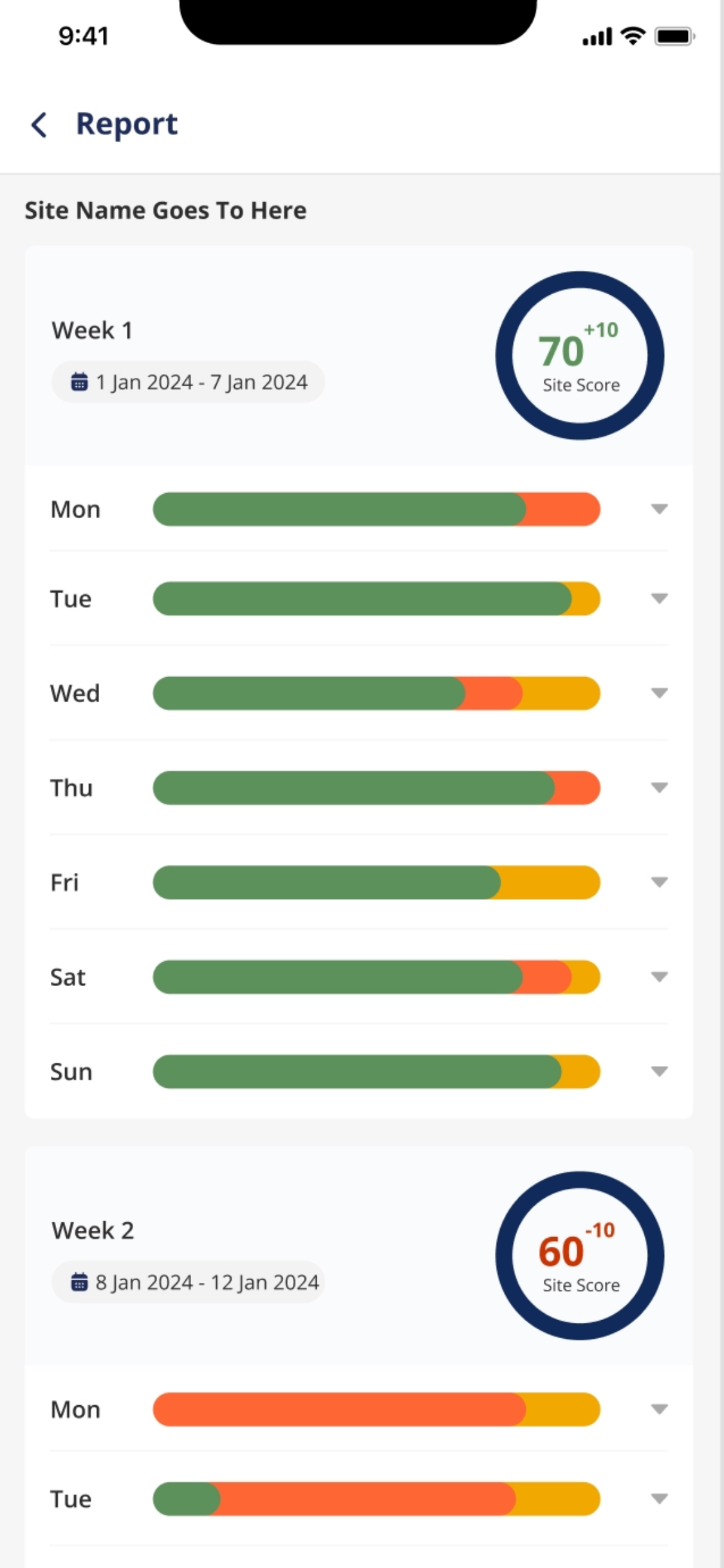Expand the Sun row
Image resolution: width=724 pixels, height=1568 pixels.
[659, 1072]
